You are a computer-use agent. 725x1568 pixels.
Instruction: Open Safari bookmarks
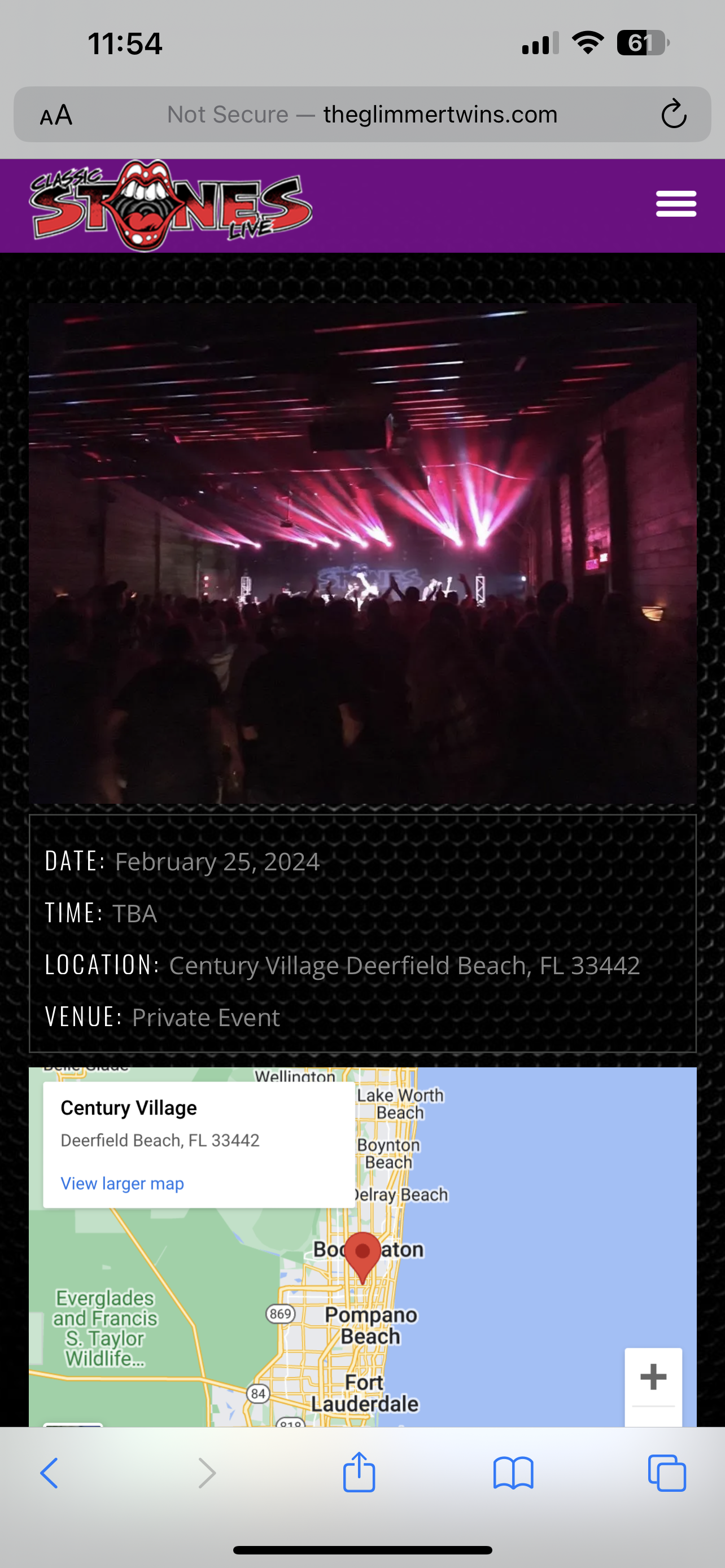click(513, 1473)
